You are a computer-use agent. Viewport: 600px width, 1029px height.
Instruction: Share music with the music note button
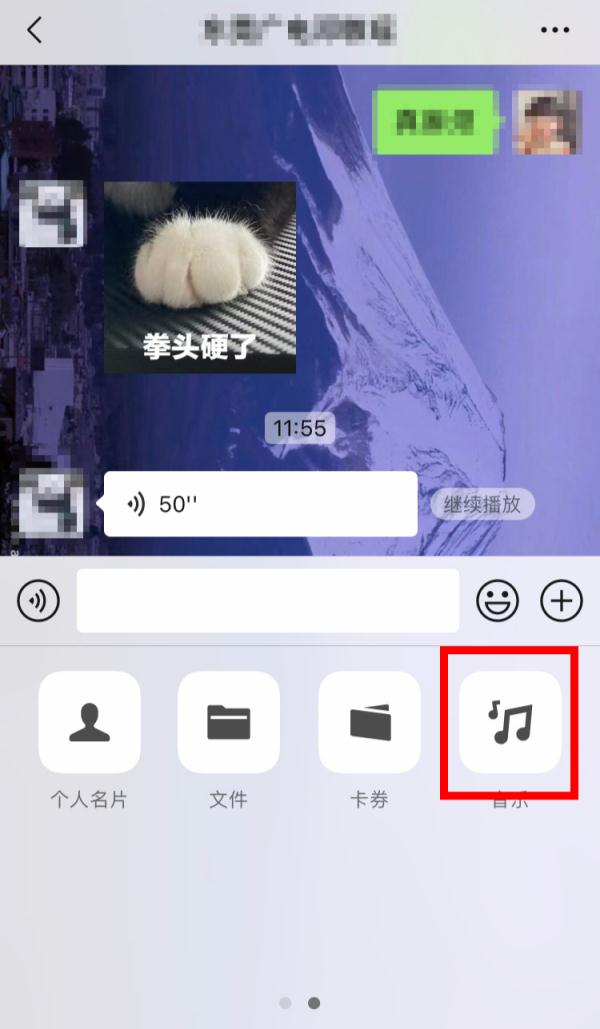(510, 722)
